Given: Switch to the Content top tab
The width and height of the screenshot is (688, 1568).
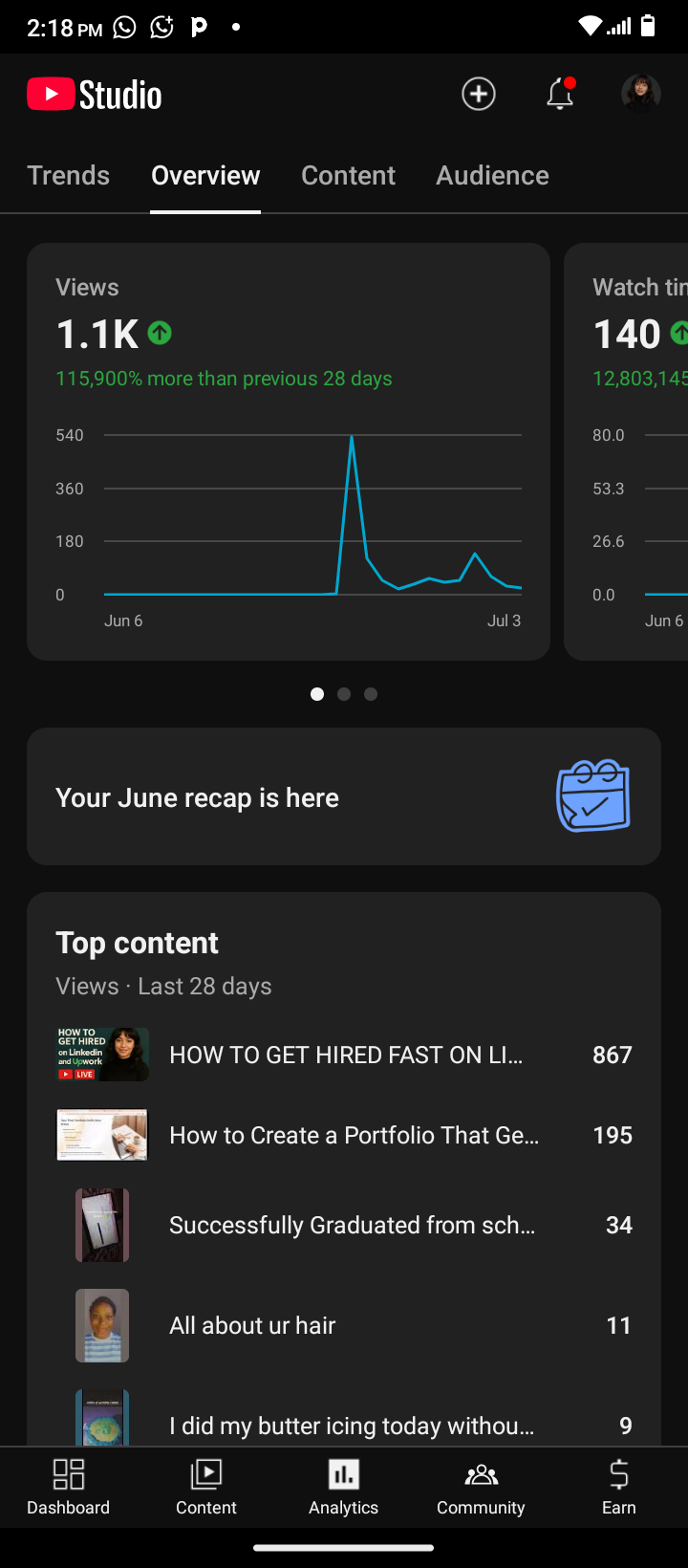Looking at the screenshot, I should click(348, 176).
